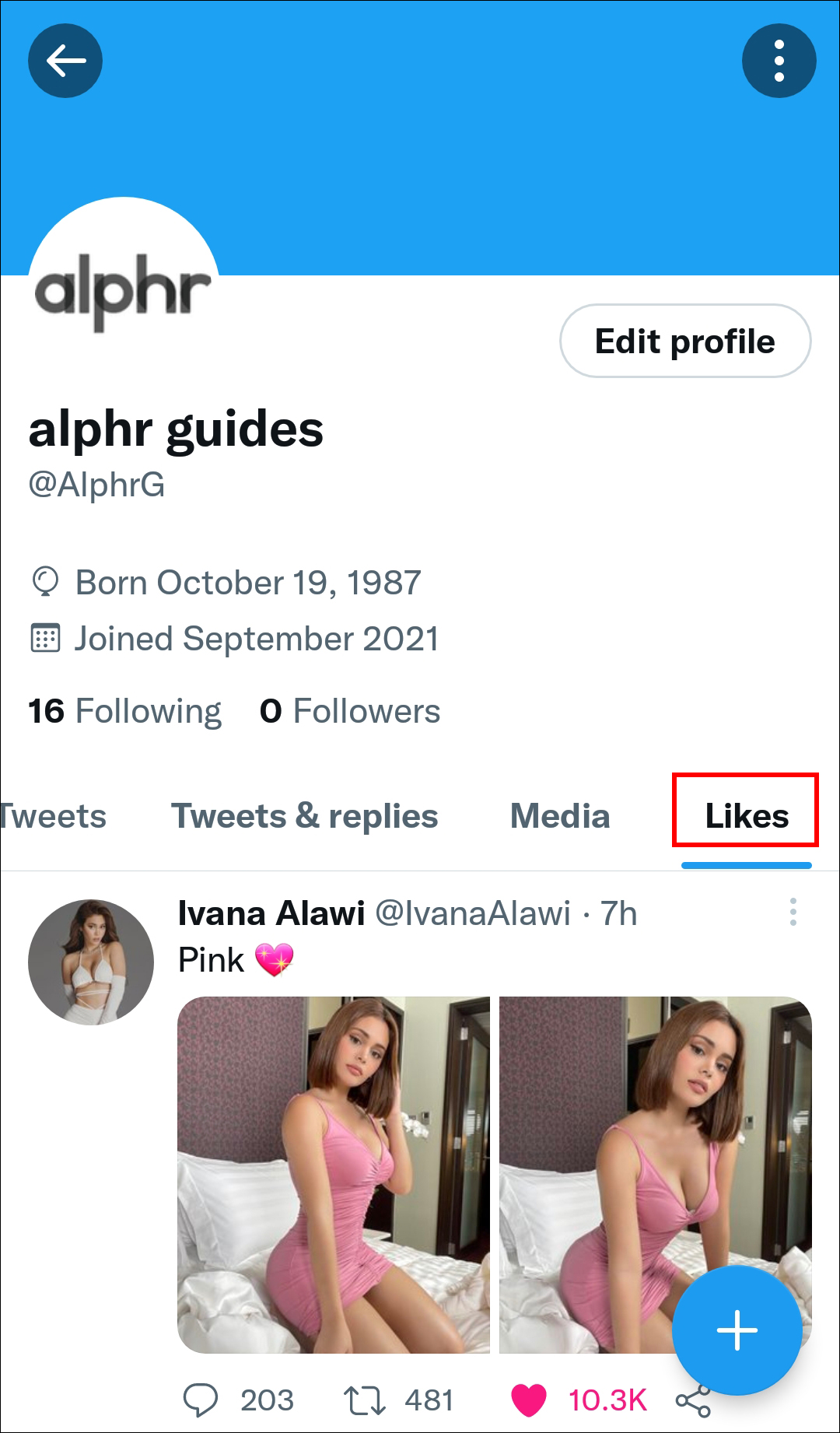
Task: Go back using the arrow button
Action: (x=65, y=61)
